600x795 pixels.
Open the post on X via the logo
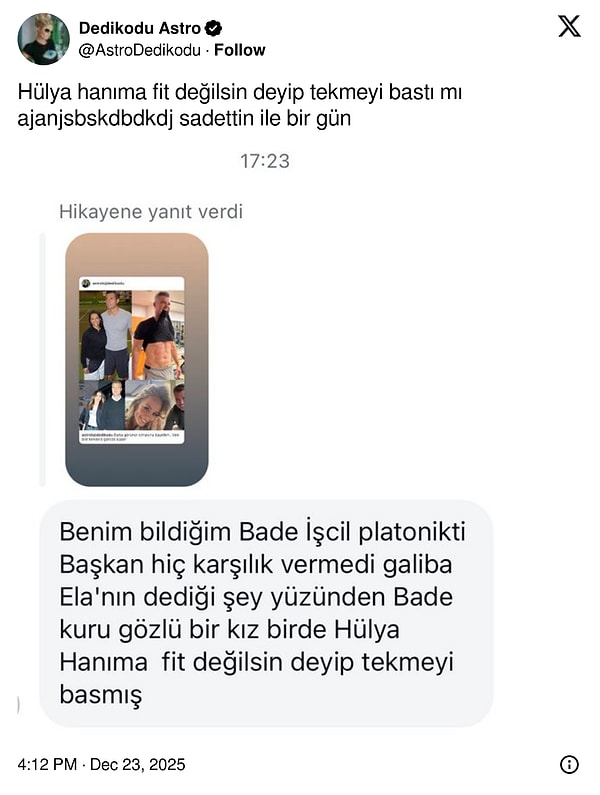pyautogui.click(x=569, y=27)
